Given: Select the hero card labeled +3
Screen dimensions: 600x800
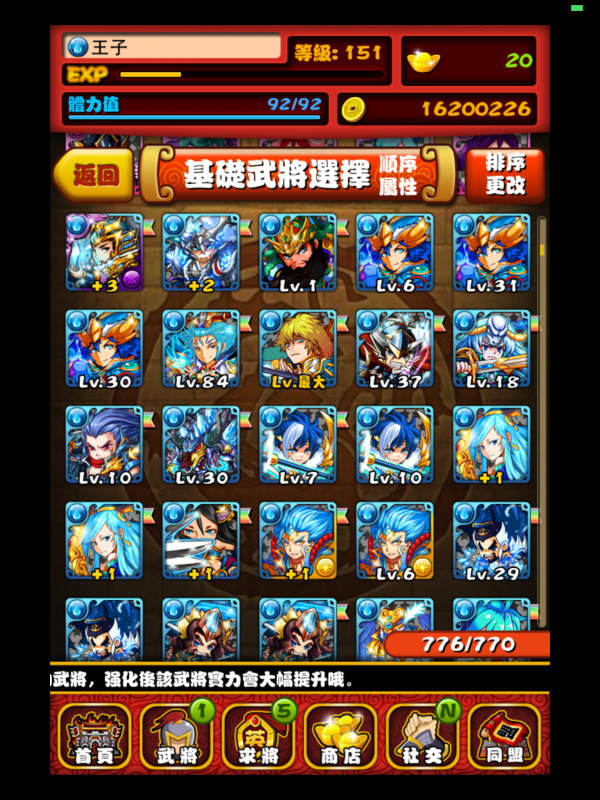Looking at the screenshot, I should pos(104,252).
